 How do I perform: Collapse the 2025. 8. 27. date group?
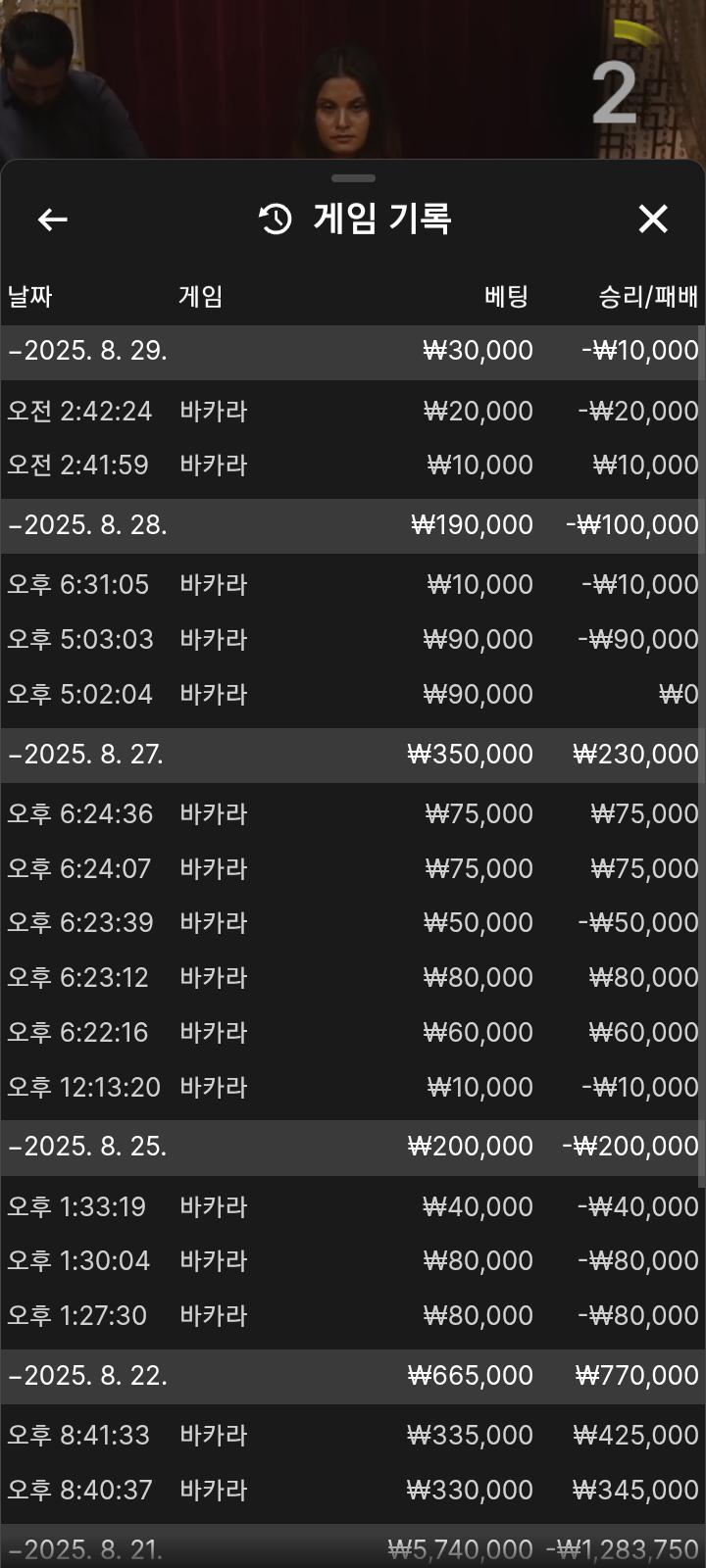(87, 755)
